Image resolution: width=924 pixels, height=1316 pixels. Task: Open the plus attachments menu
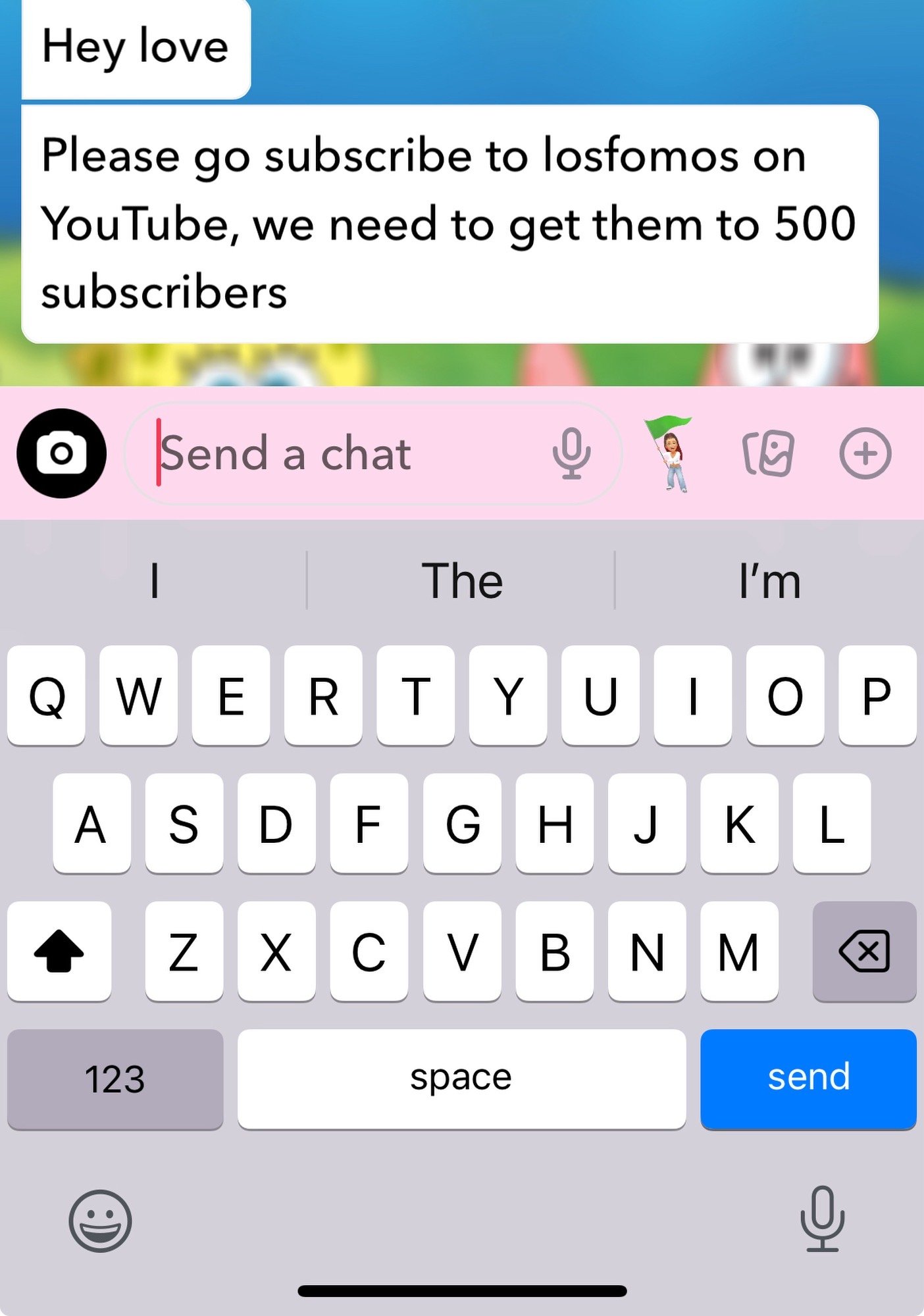pos(865,453)
